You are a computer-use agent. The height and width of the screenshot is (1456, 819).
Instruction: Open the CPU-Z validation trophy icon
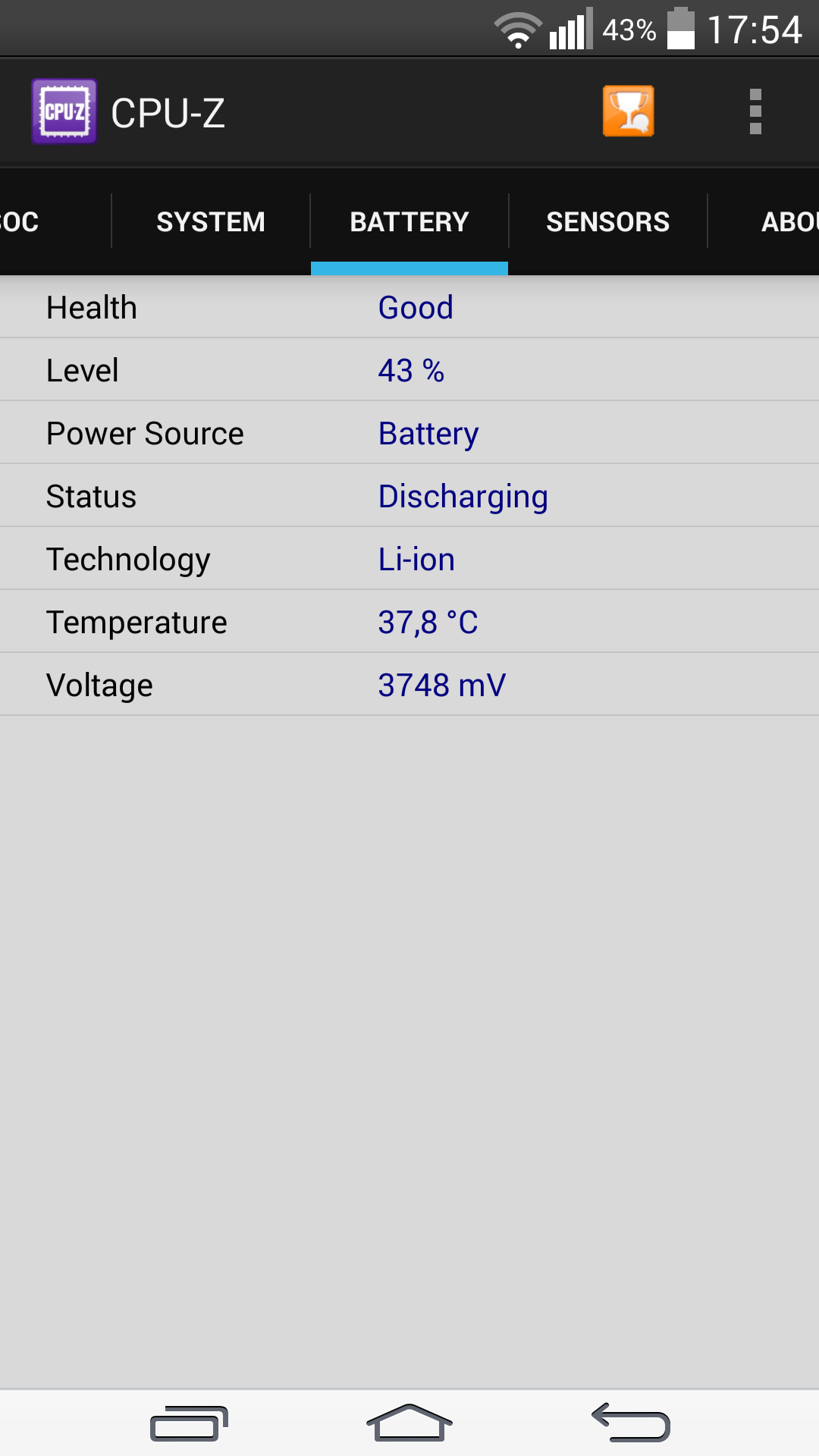point(627,111)
